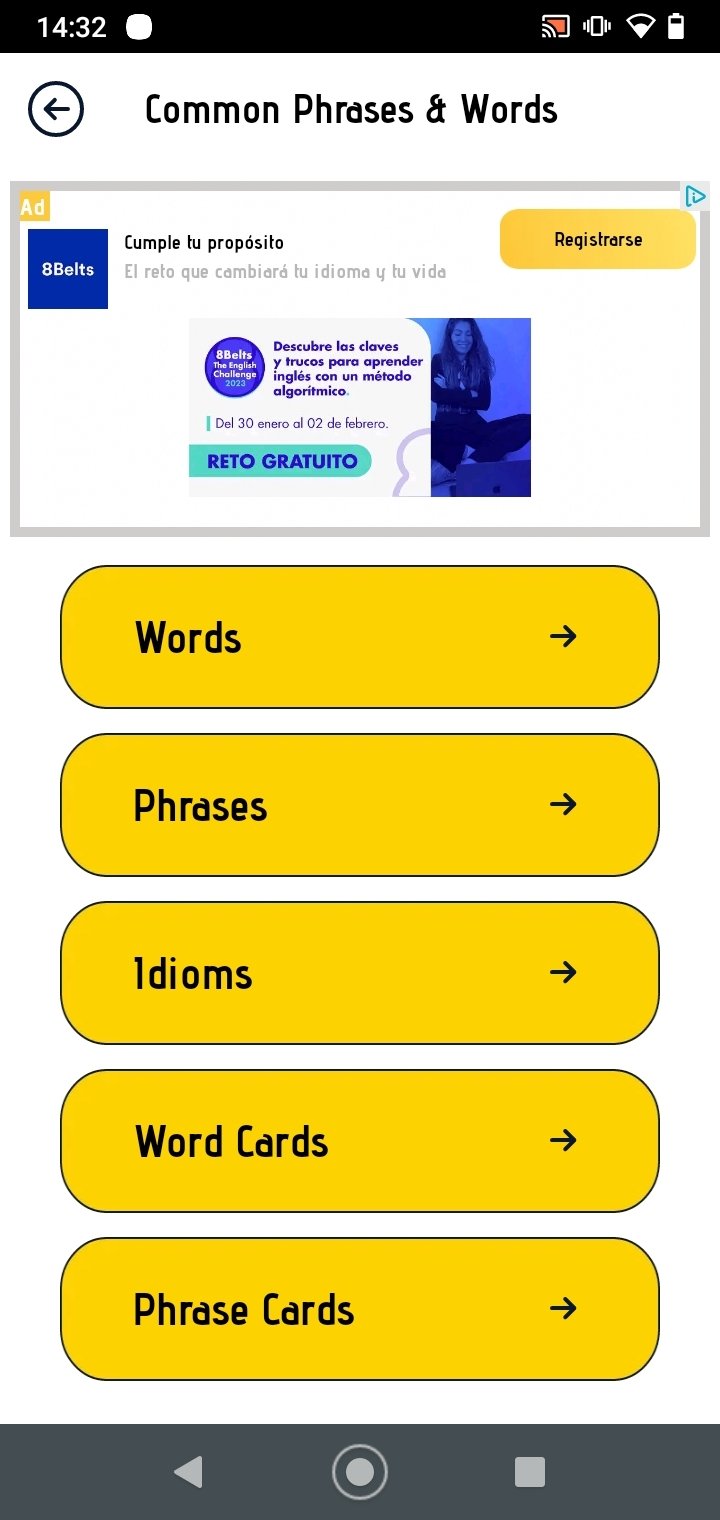The height and width of the screenshot is (1520, 720).
Task: Open the Idioms section
Action: [x=360, y=973]
